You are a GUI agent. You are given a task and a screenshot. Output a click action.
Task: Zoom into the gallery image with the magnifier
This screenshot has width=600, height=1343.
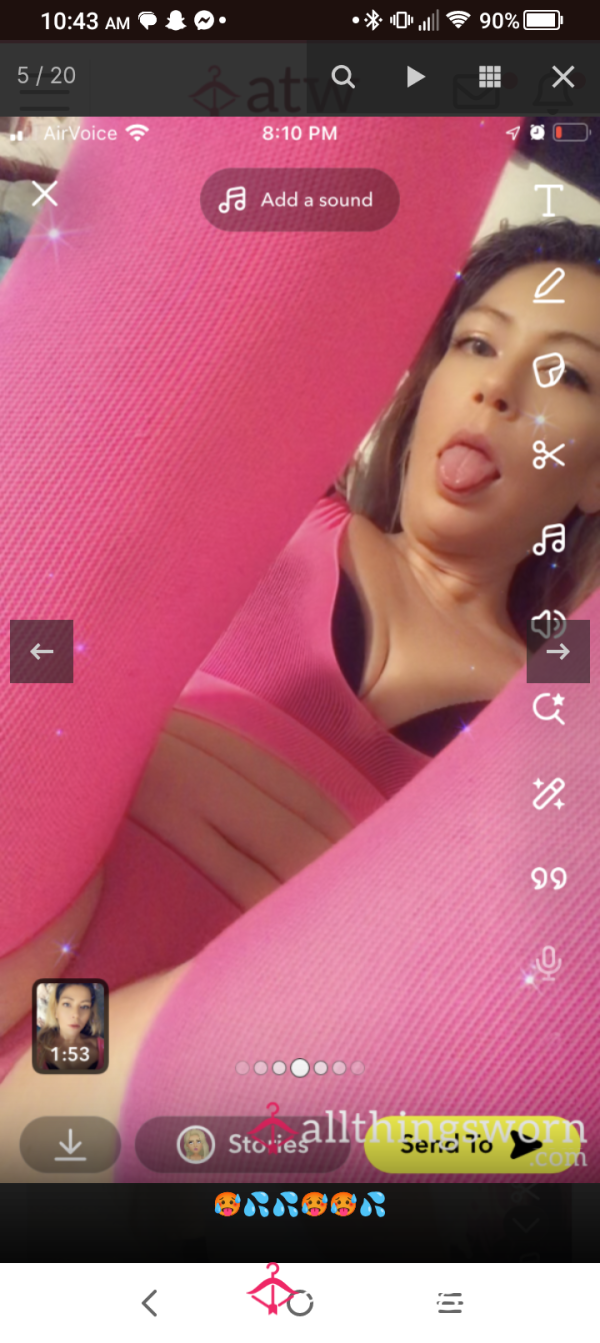pyautogui.click(x=343, y=77)
